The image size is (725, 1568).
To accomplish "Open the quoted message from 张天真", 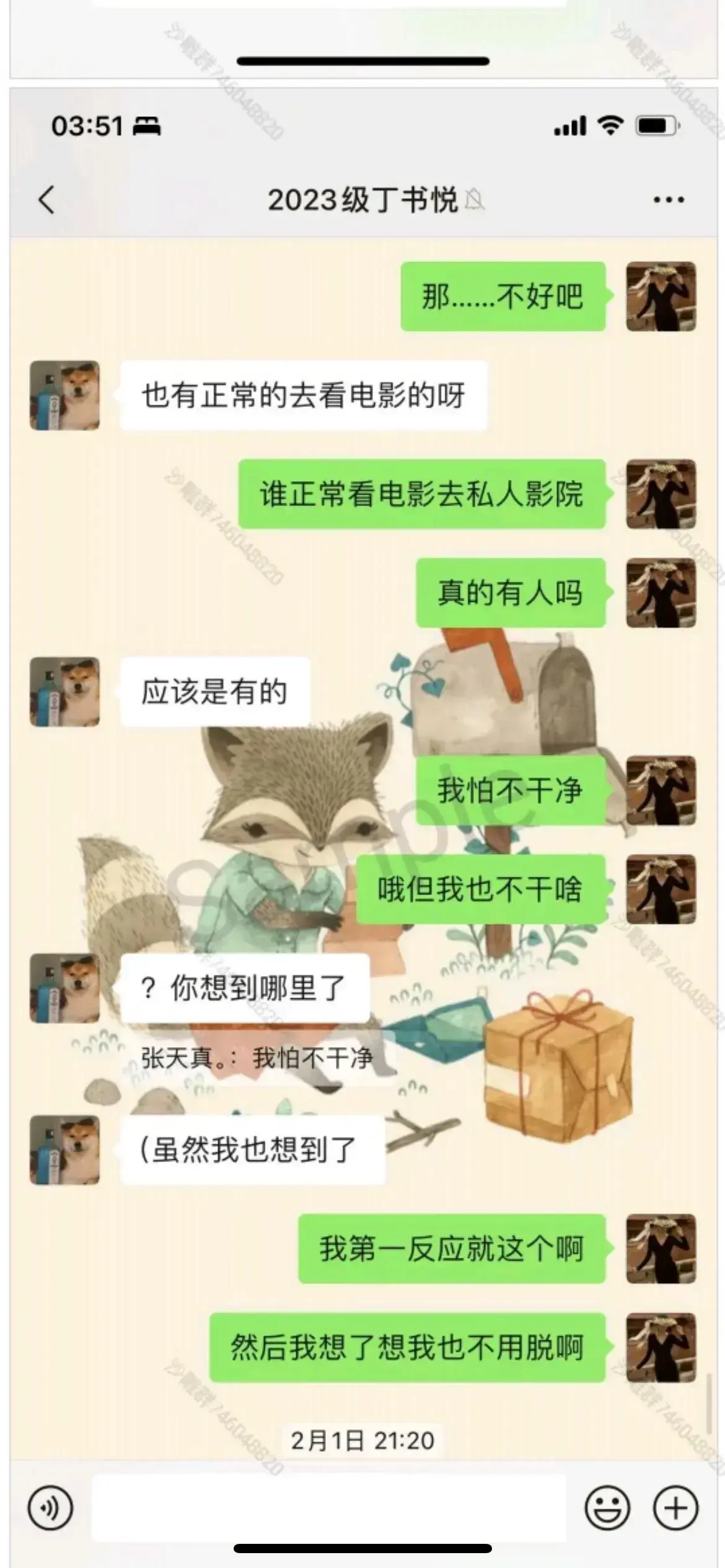I will [257, 1058].
